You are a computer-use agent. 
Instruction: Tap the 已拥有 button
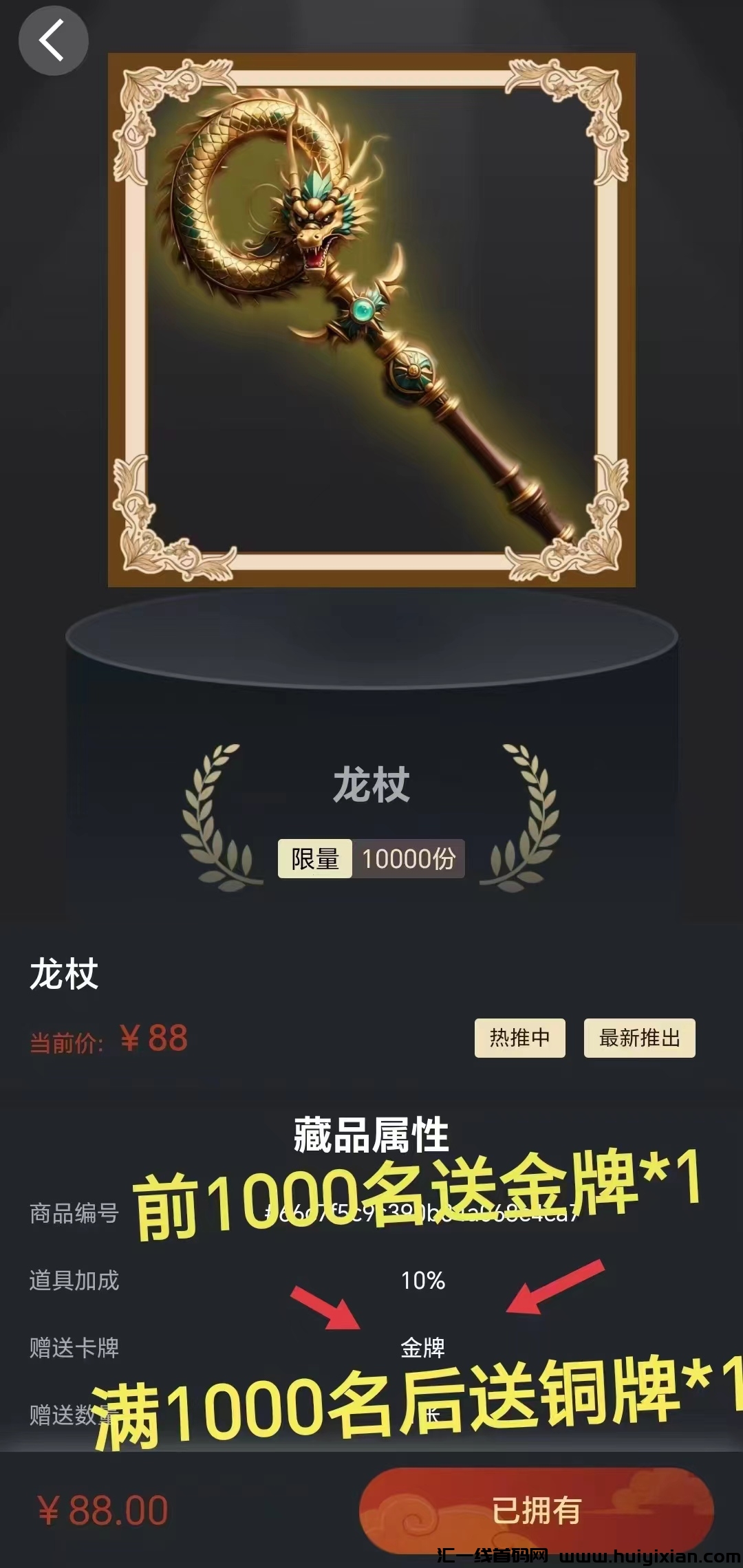(536, 1510)
